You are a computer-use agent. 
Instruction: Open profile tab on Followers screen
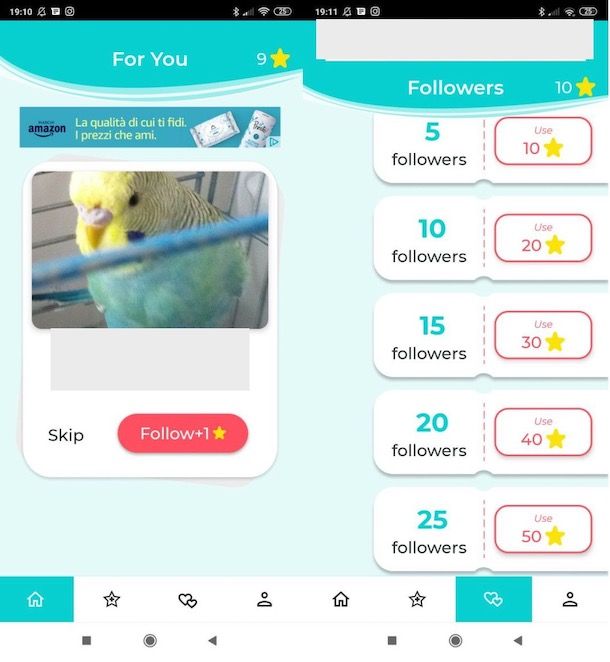coord(570,599)
